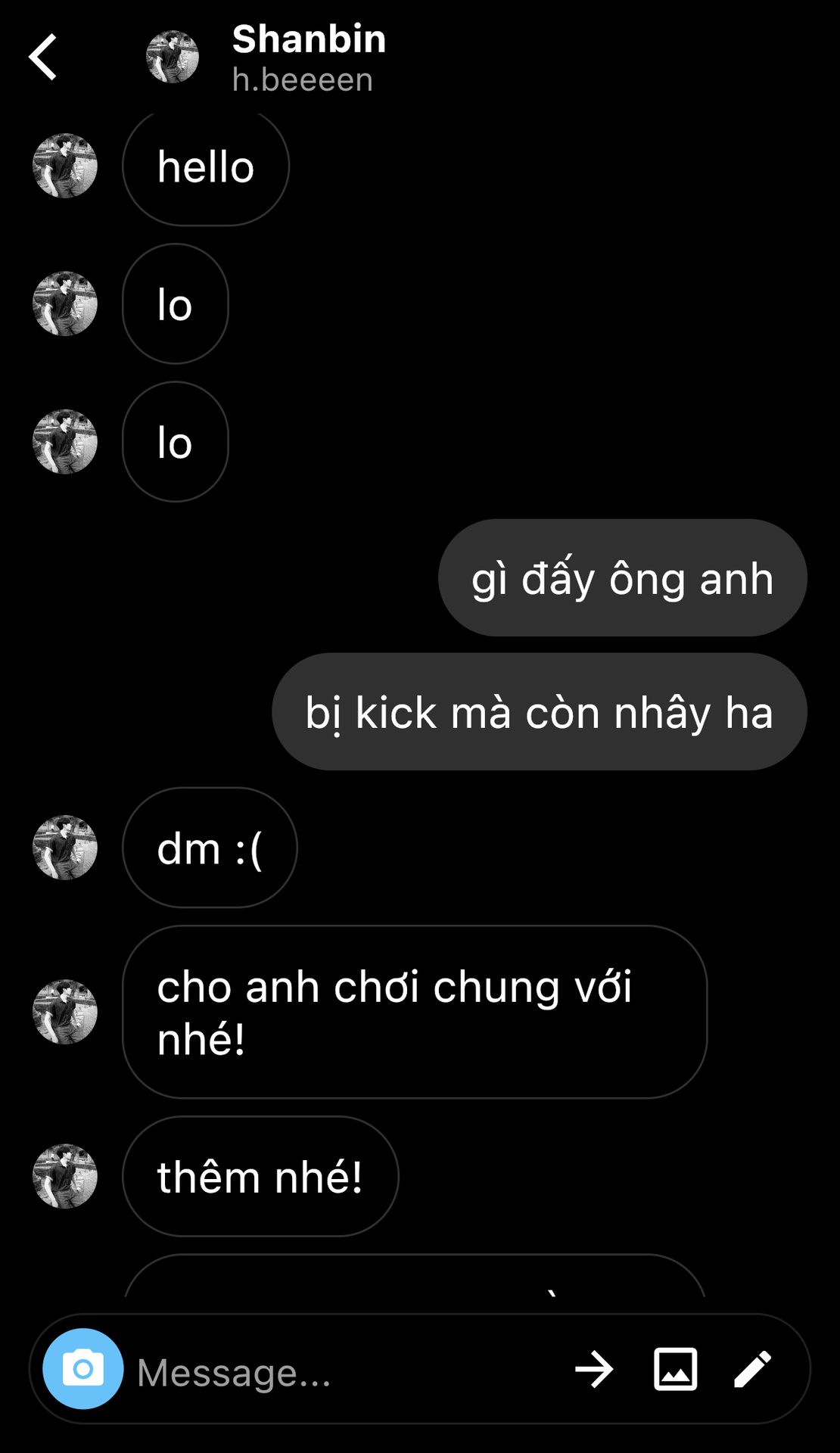Open the blue camera button
840x1453 pixels.
click(x=83, y=1368)
